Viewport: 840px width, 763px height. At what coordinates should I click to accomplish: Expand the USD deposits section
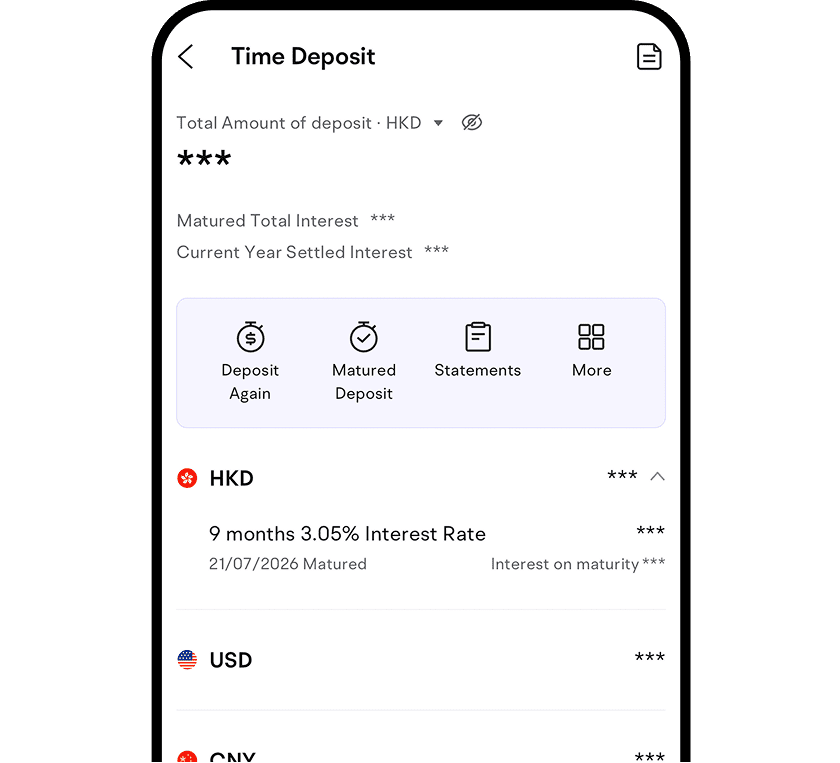click(x=420, y=659)
